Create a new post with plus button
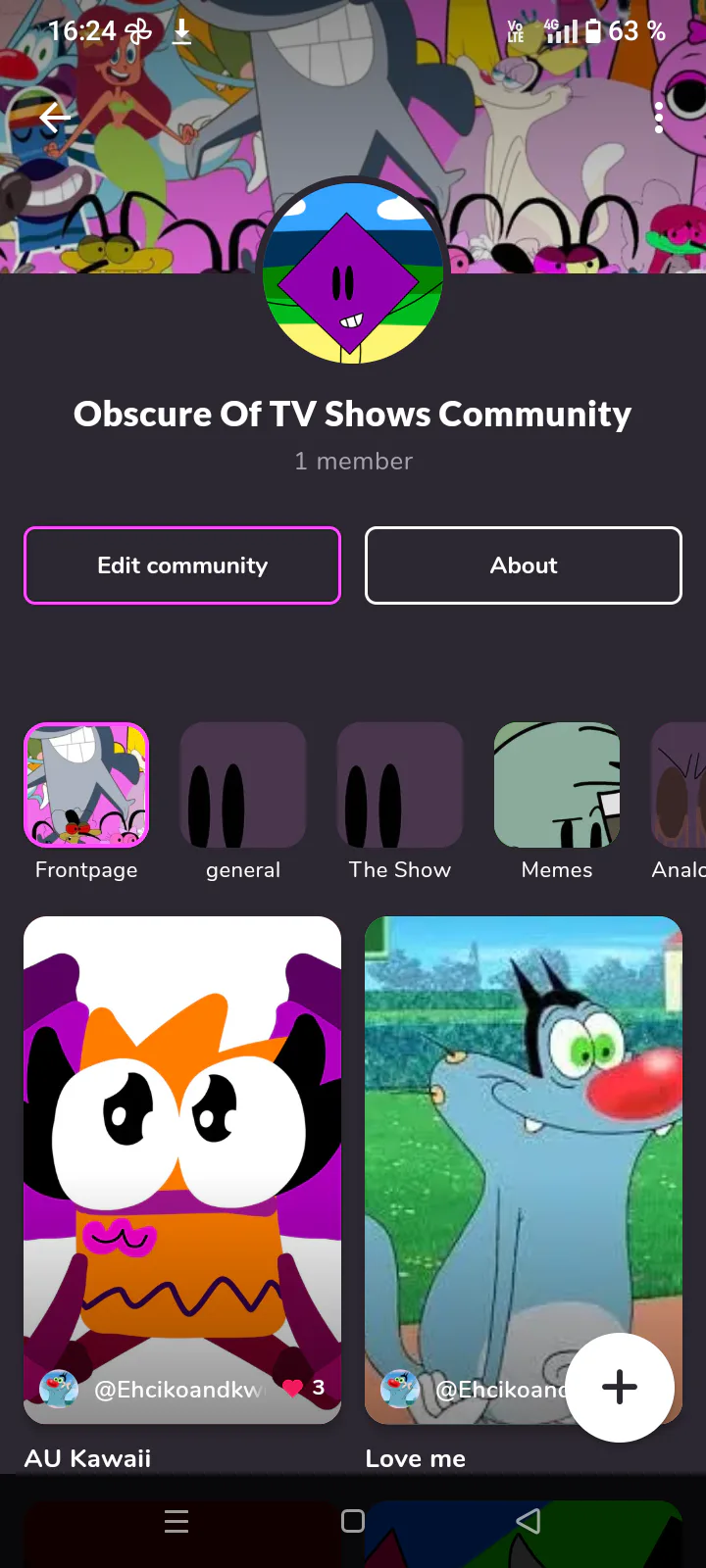Image resolution: width=706 pixels, height=1568 pixels. coord(620,1388)
